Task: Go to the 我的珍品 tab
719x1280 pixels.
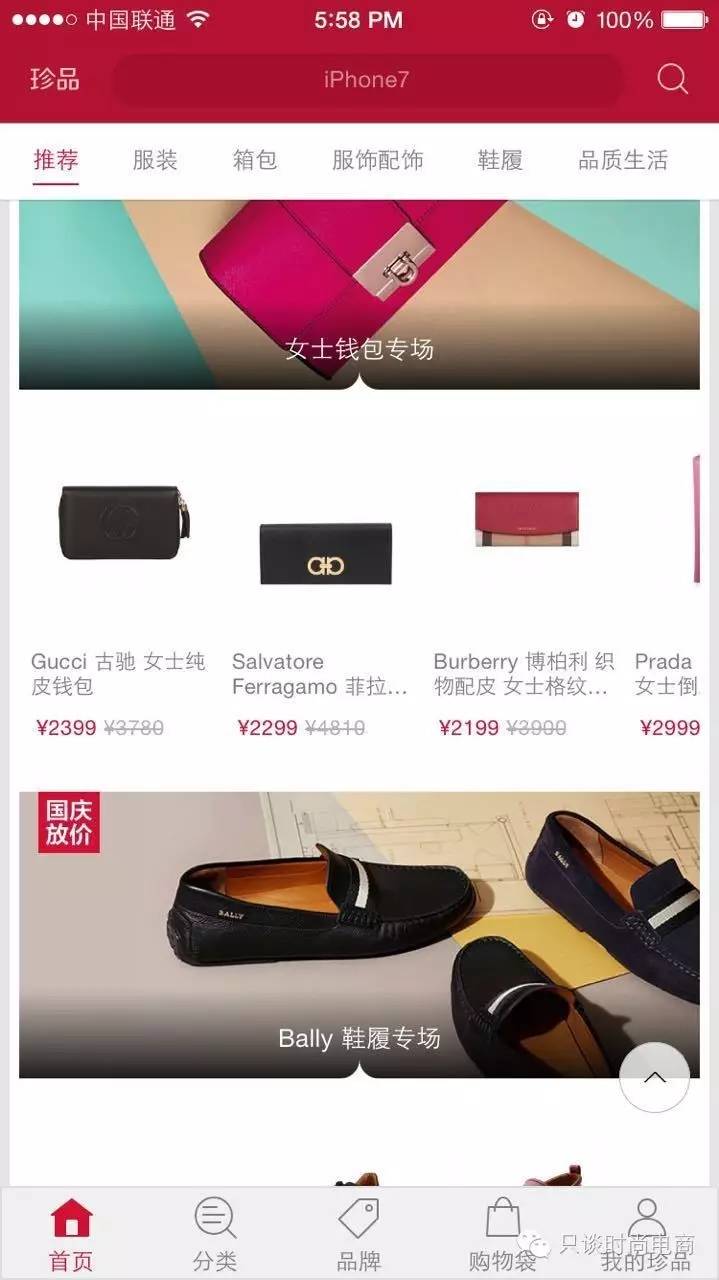Action: pos(646,1234)
